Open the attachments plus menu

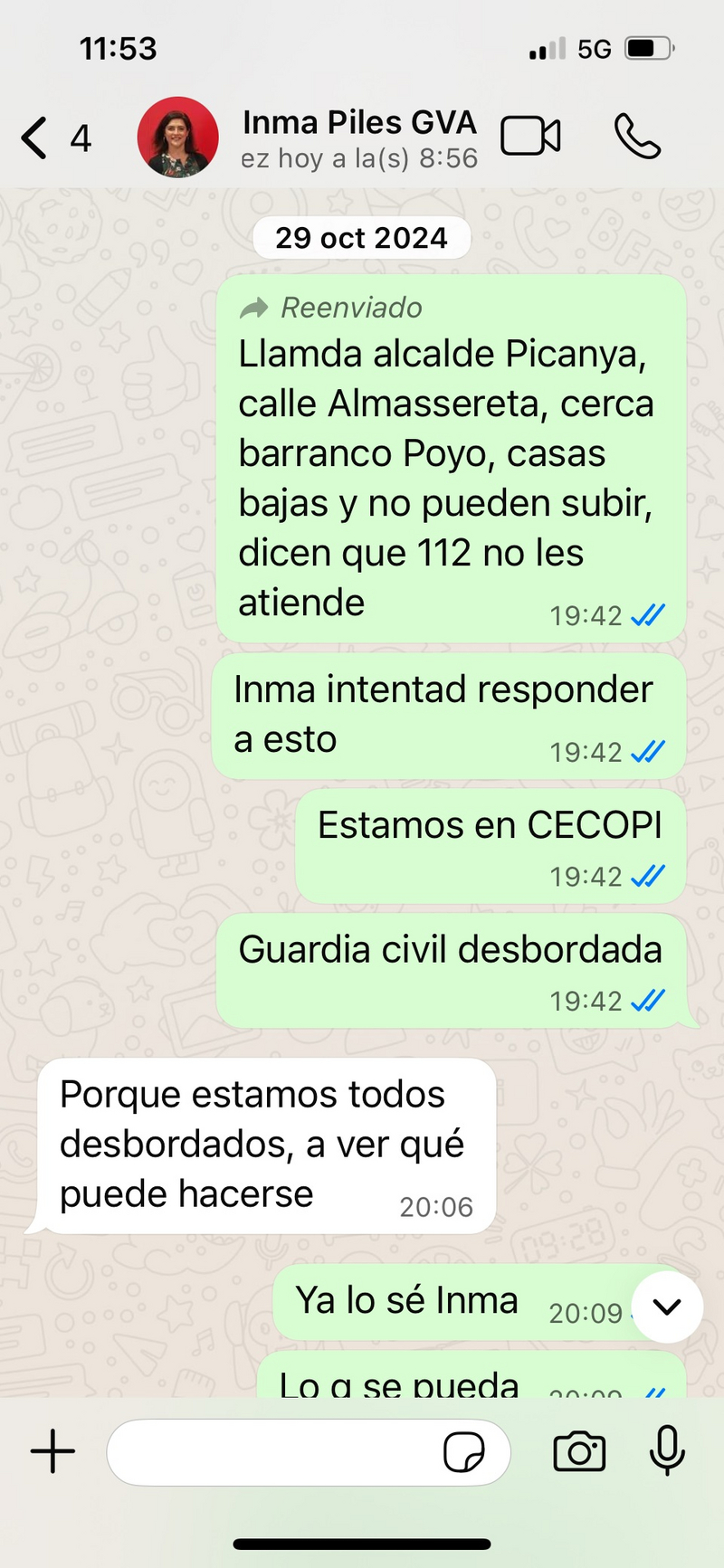tap(53, 1452)
